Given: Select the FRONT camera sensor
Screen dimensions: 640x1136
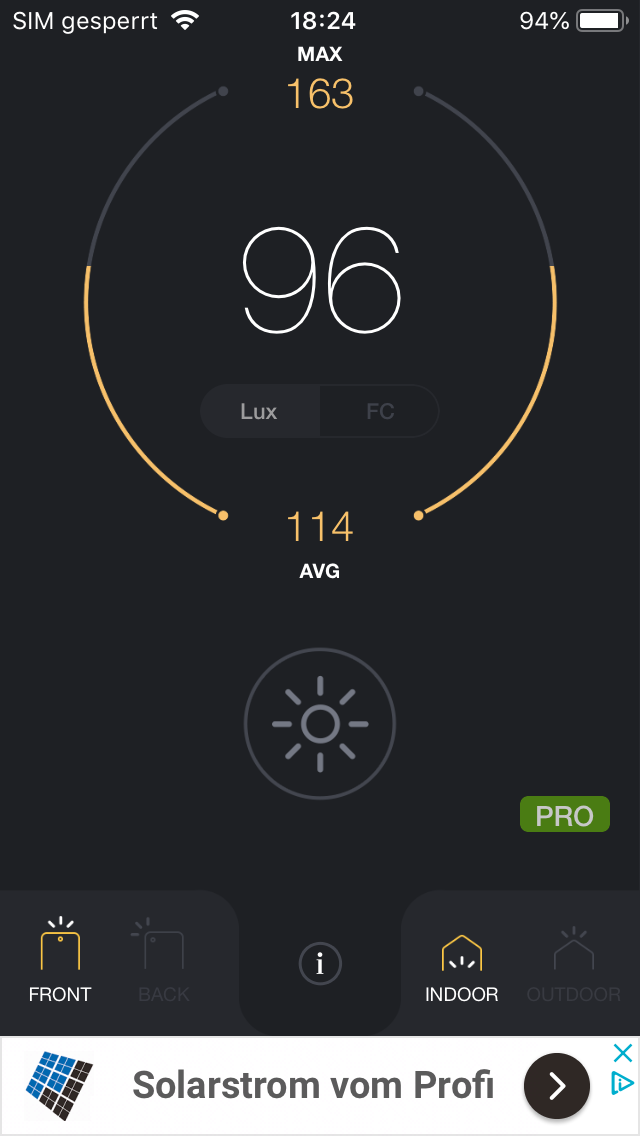Looking at the screenshot, I should pos(60,961).
